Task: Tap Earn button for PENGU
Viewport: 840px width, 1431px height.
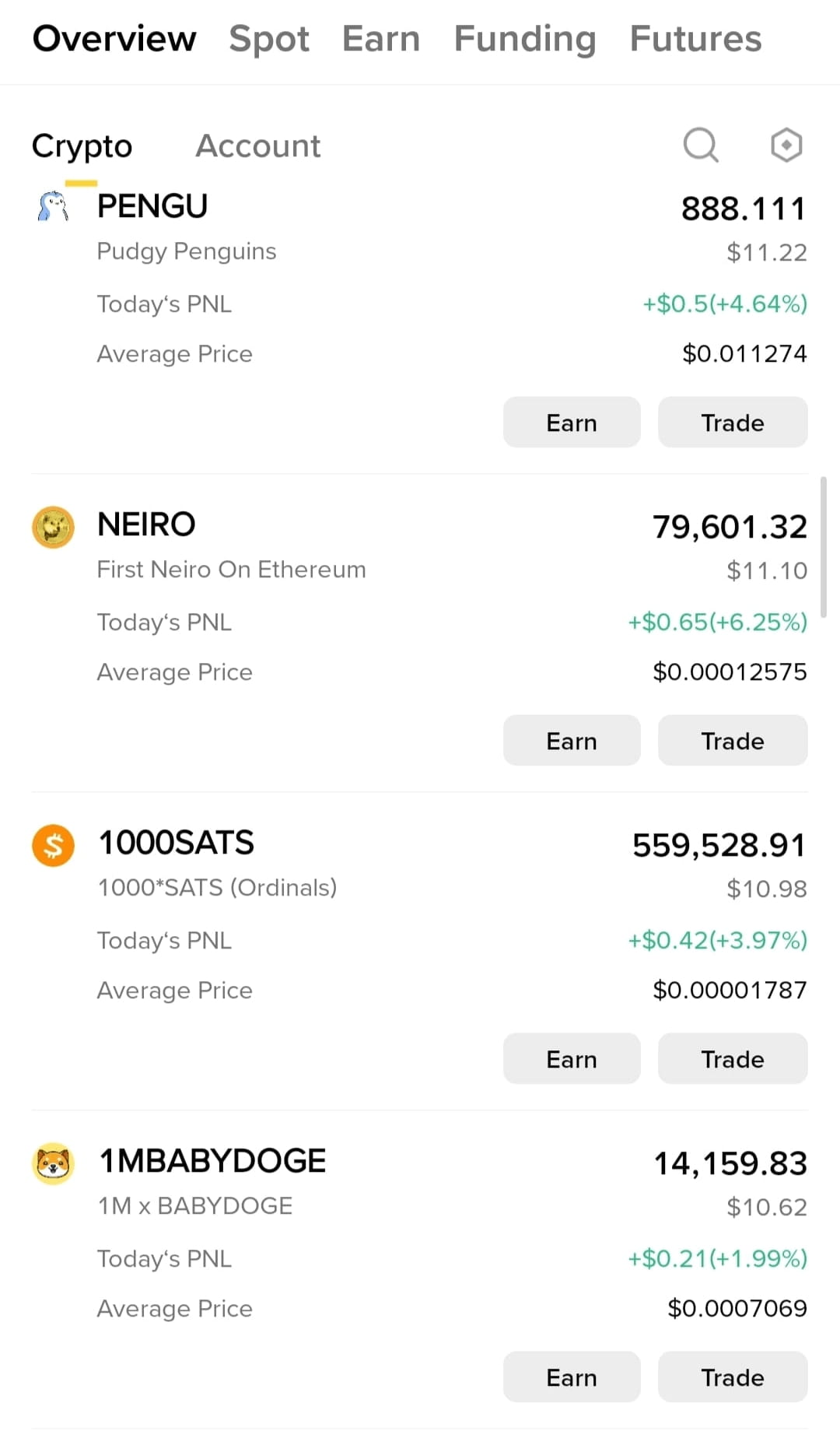Action: [572, 423]
